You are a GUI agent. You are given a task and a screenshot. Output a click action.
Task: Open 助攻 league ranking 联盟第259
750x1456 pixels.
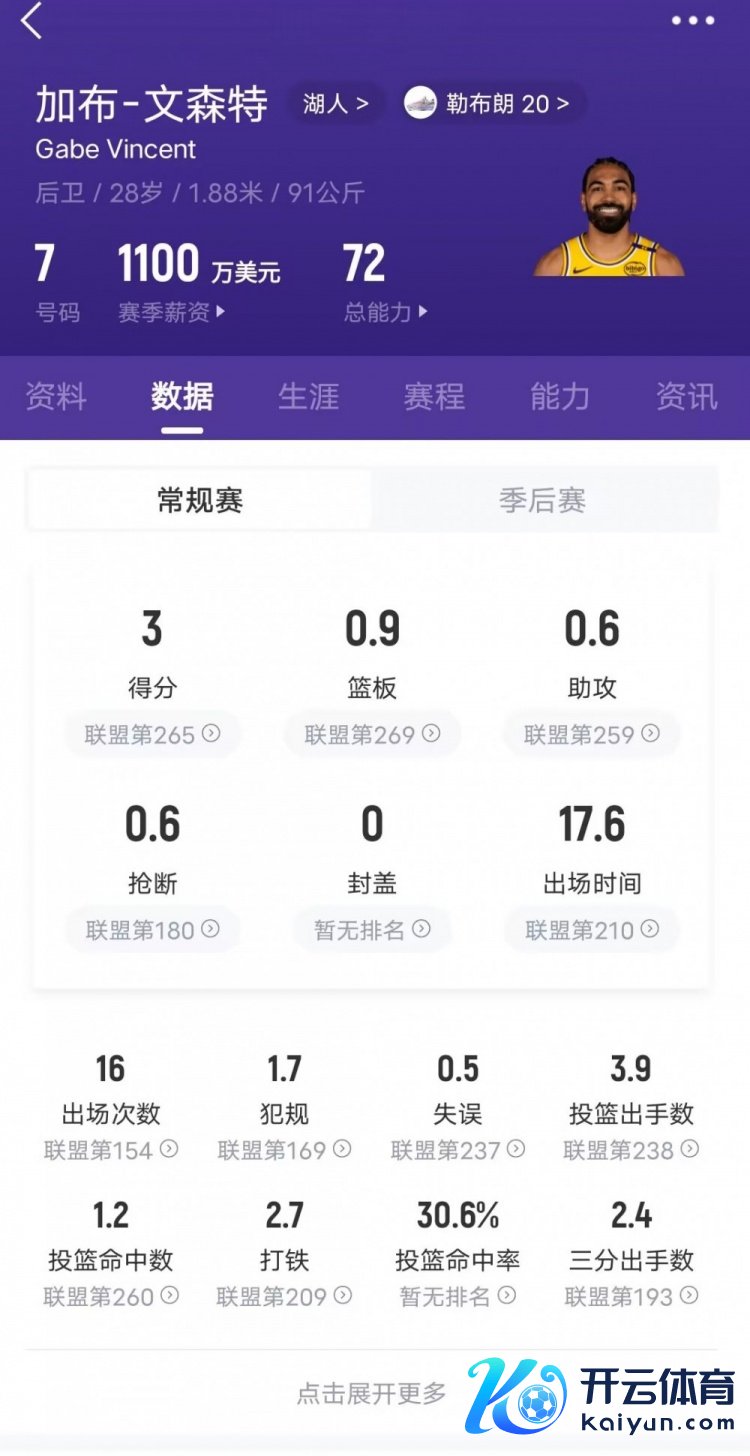[591, 735]
